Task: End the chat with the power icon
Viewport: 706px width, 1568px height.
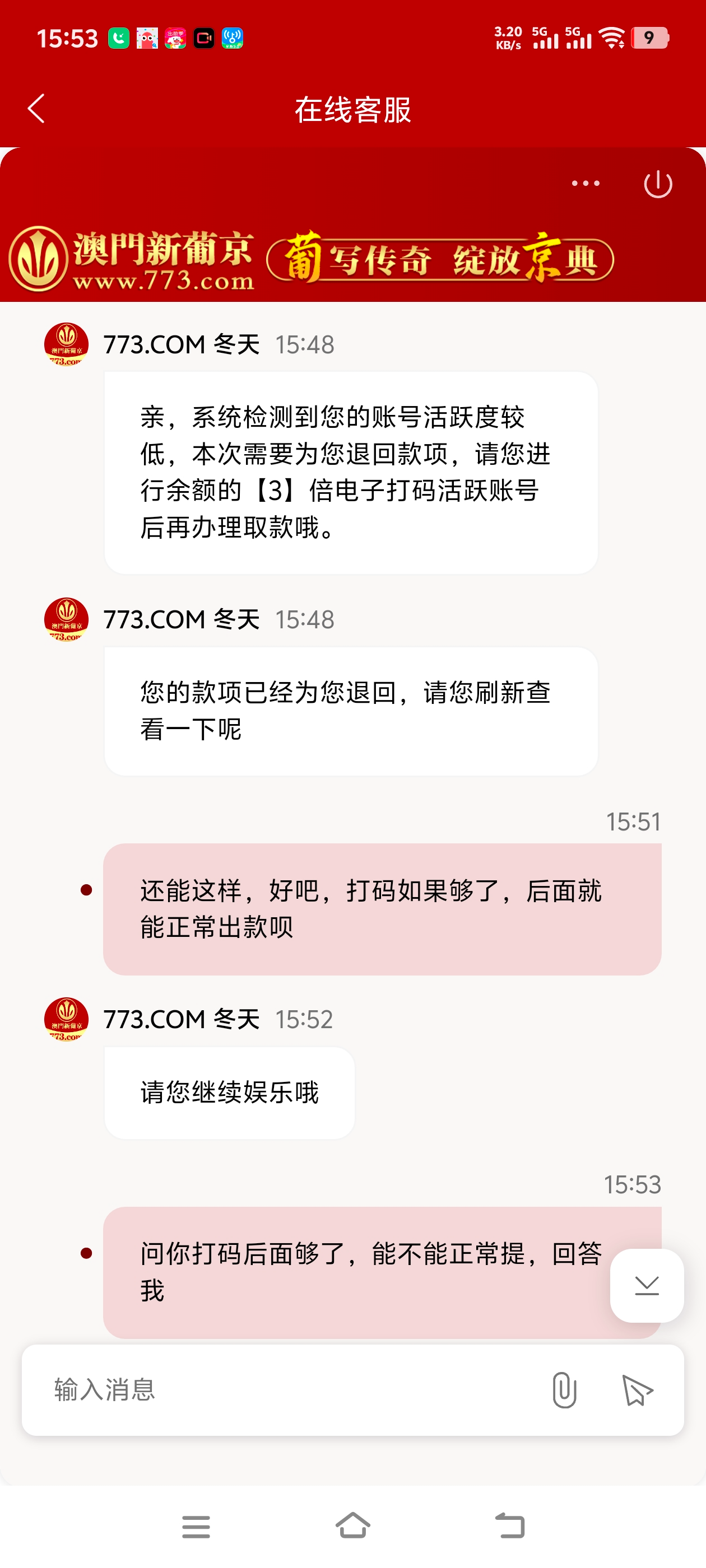Action: [657, 184]
